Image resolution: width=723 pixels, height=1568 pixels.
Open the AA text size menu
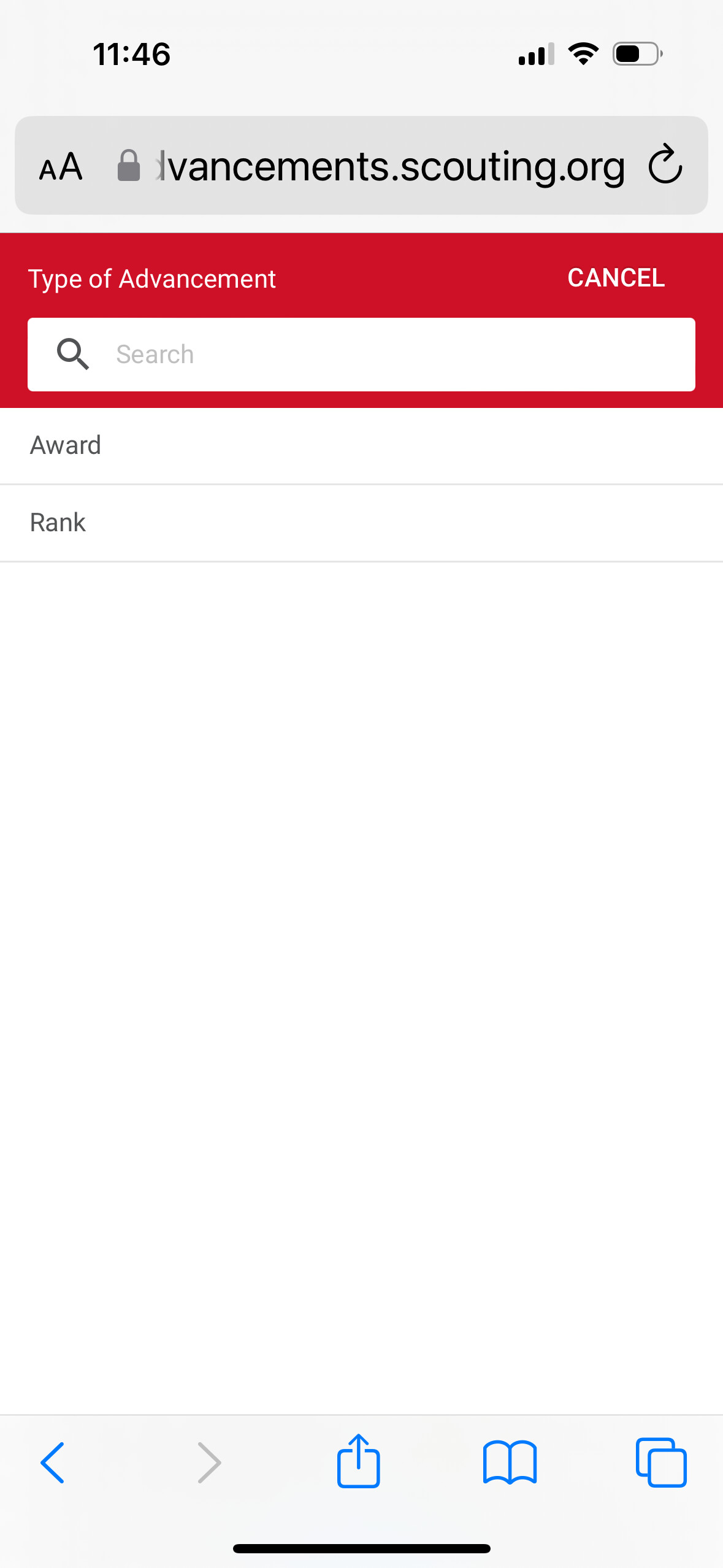[61, 166]
